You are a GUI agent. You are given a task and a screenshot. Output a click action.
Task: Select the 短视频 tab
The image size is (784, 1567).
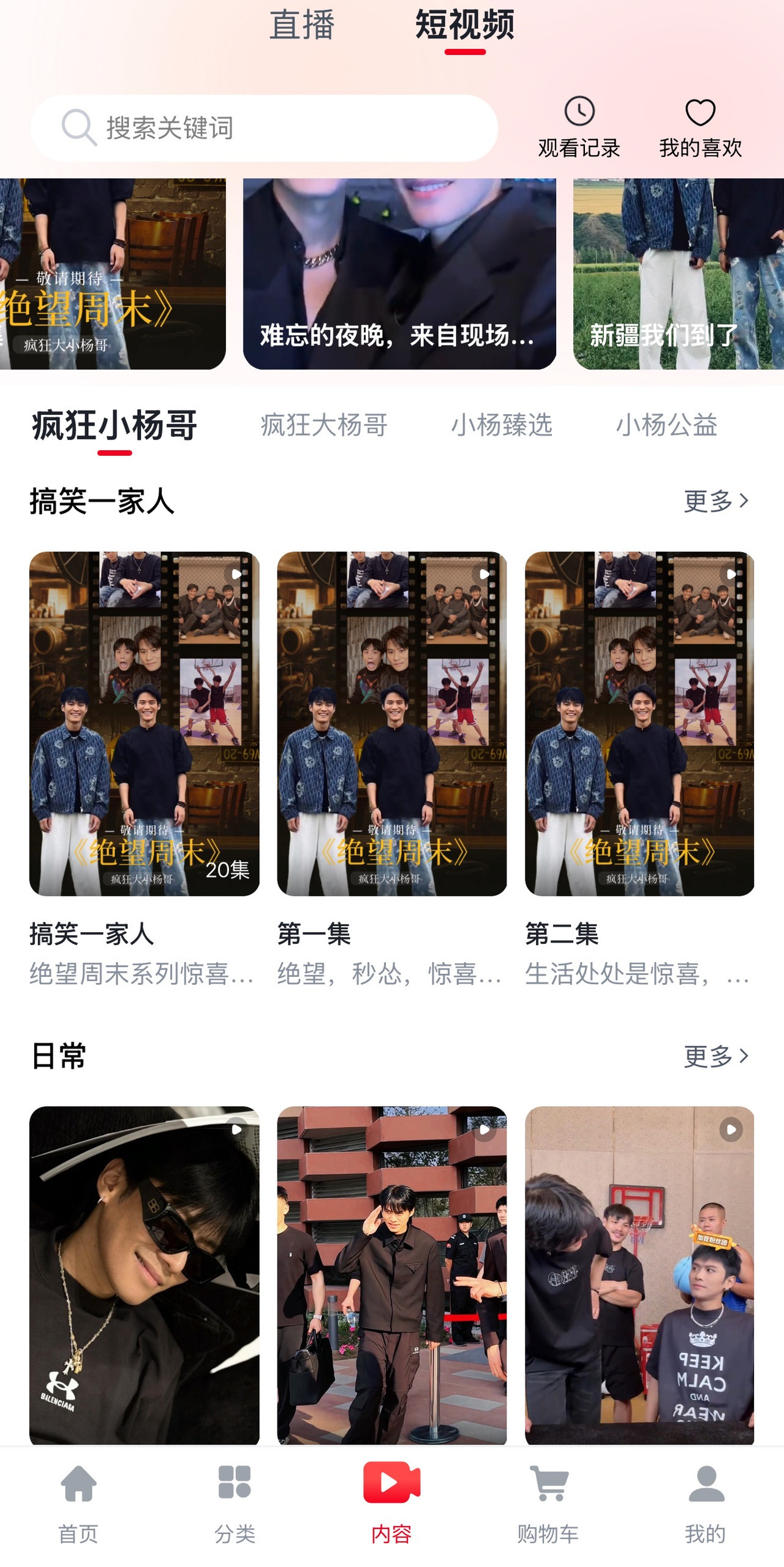pyautogui.click(x=464, y=26)
